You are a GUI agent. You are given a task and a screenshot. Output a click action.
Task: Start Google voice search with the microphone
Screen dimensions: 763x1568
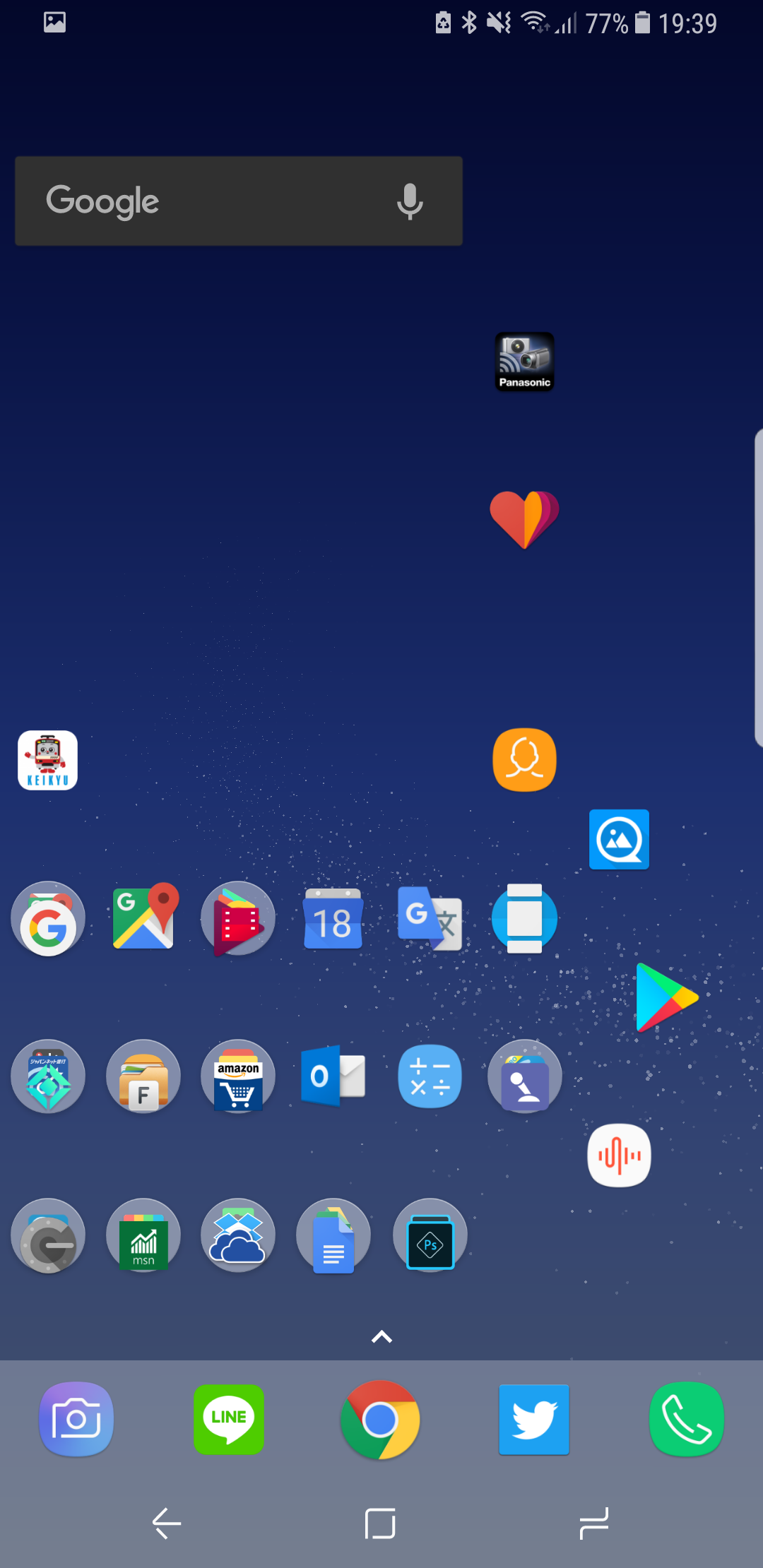(410, 202)
